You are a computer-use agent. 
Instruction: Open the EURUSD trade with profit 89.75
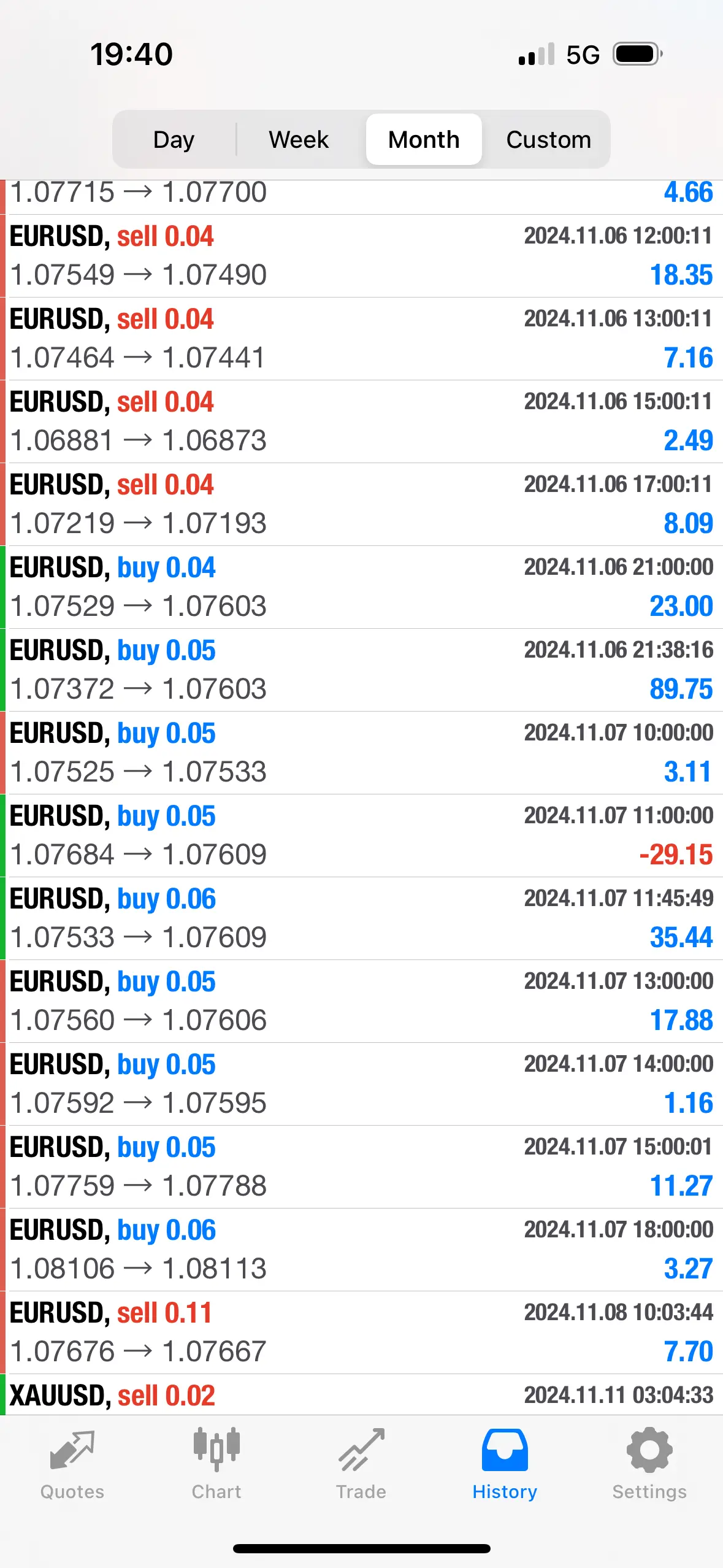[361, 670]
